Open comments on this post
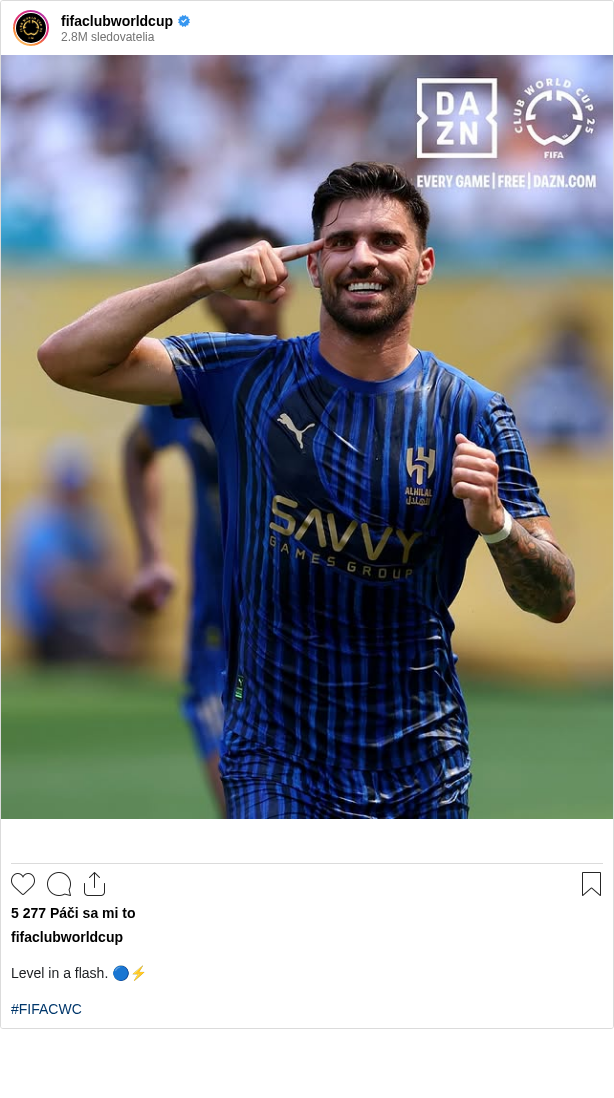Viewport: 614px width, 1098px height. 59,884
